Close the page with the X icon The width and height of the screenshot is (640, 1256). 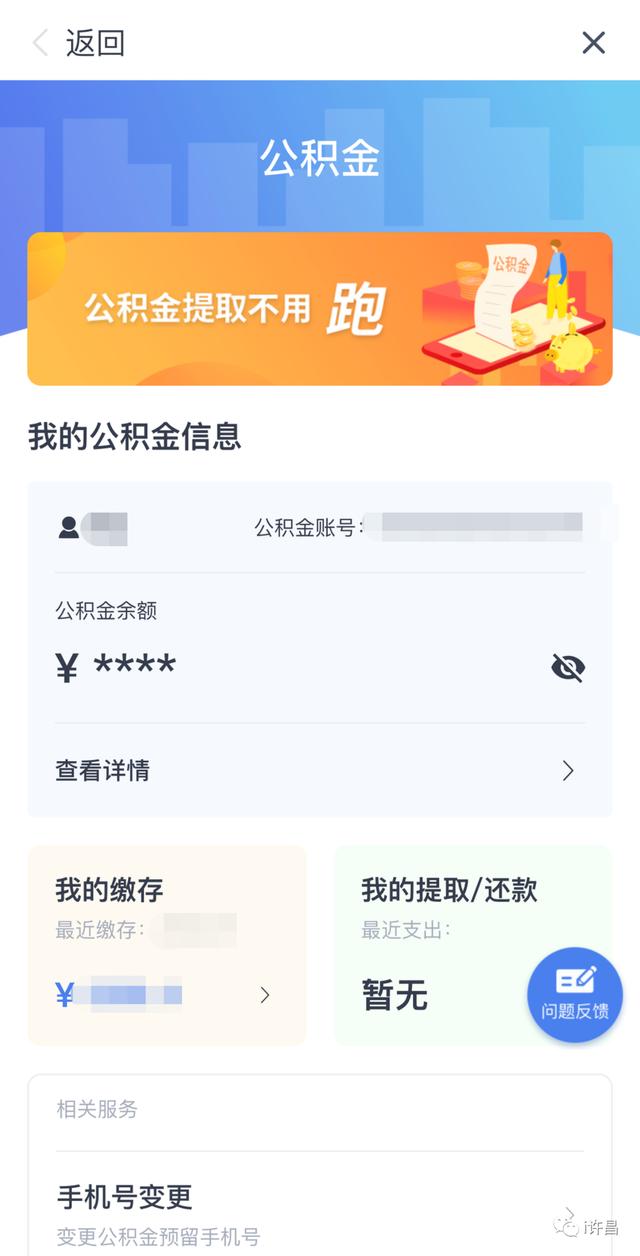(x=593, y=43)
